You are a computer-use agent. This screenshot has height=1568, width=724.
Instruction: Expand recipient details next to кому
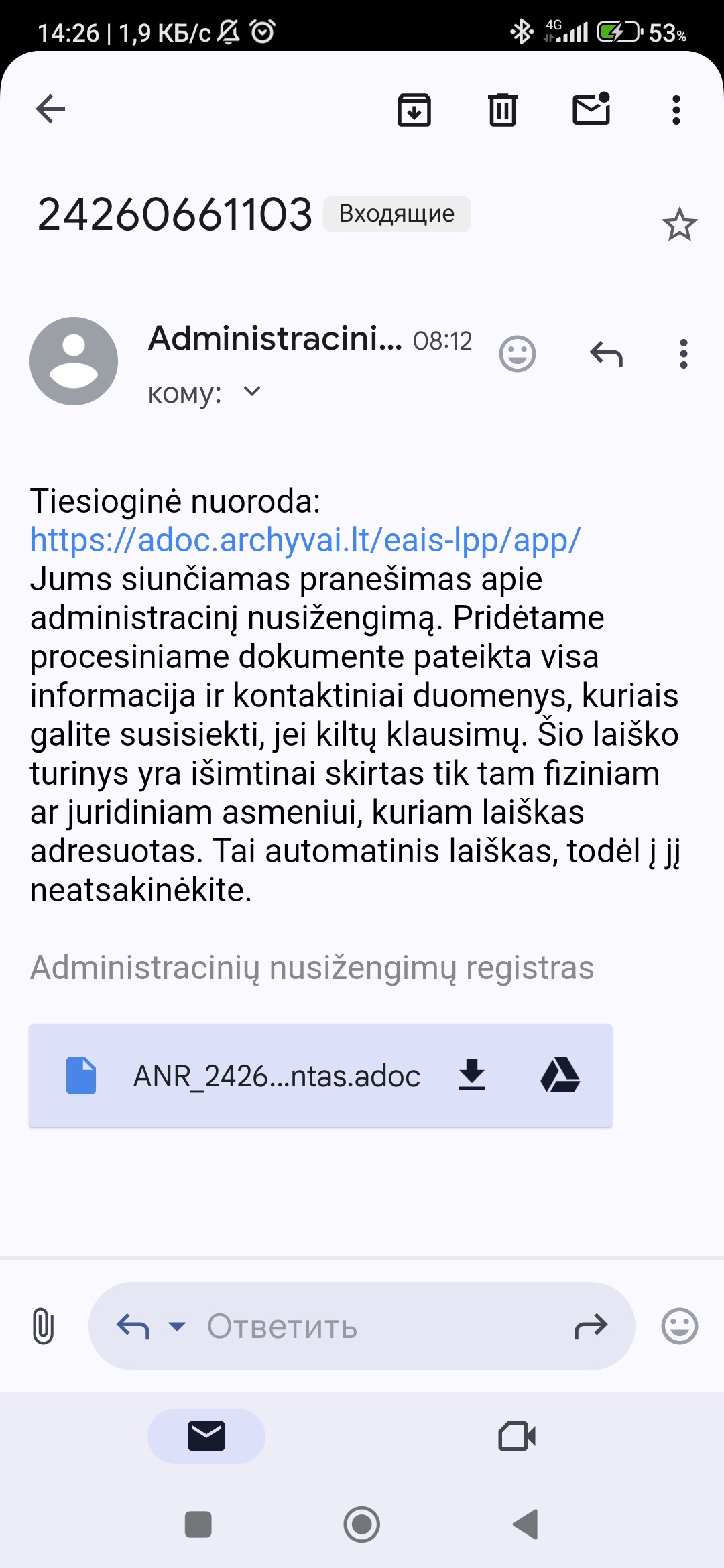tap(252, 391)
